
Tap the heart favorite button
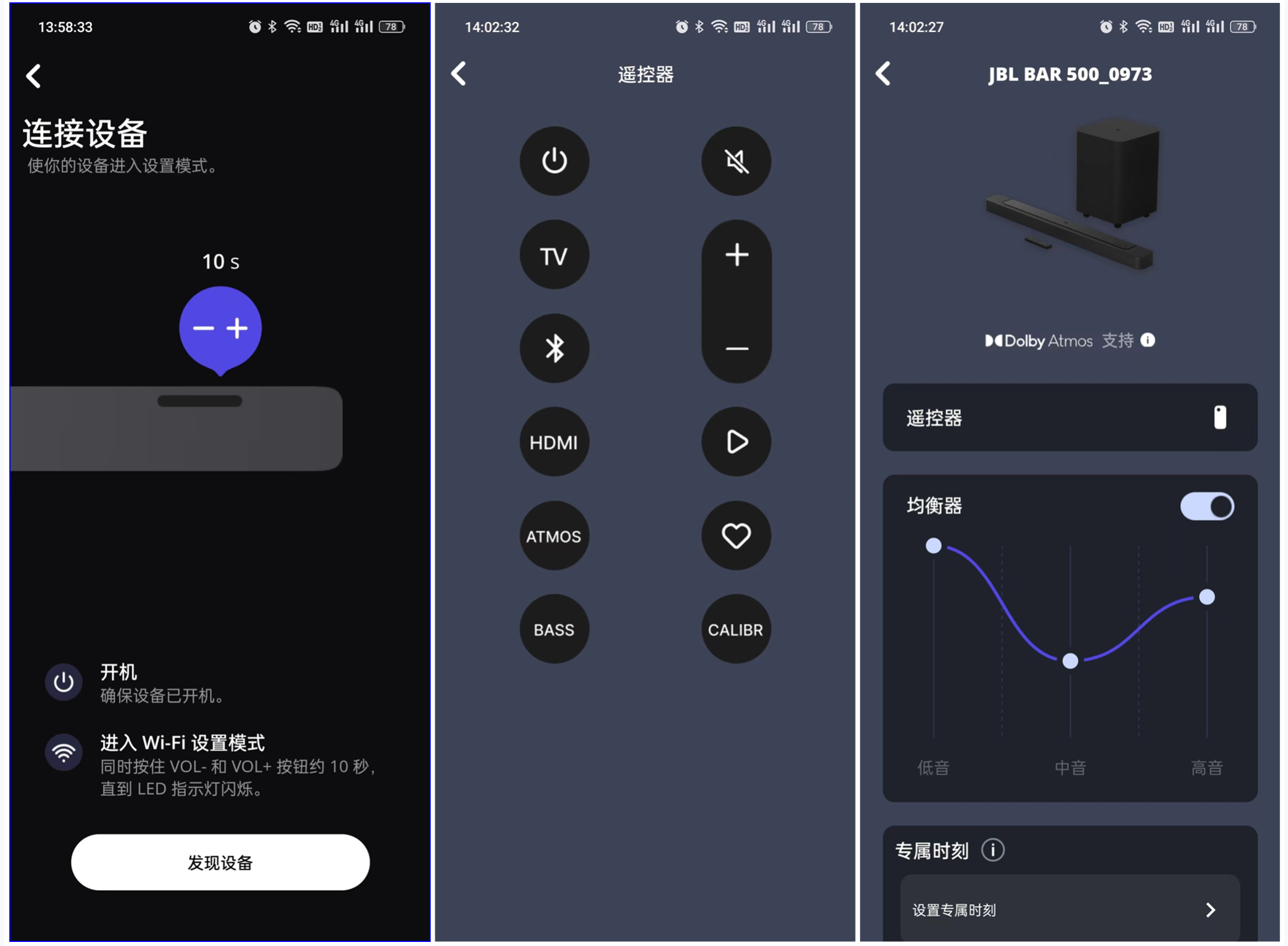point(736,536)
